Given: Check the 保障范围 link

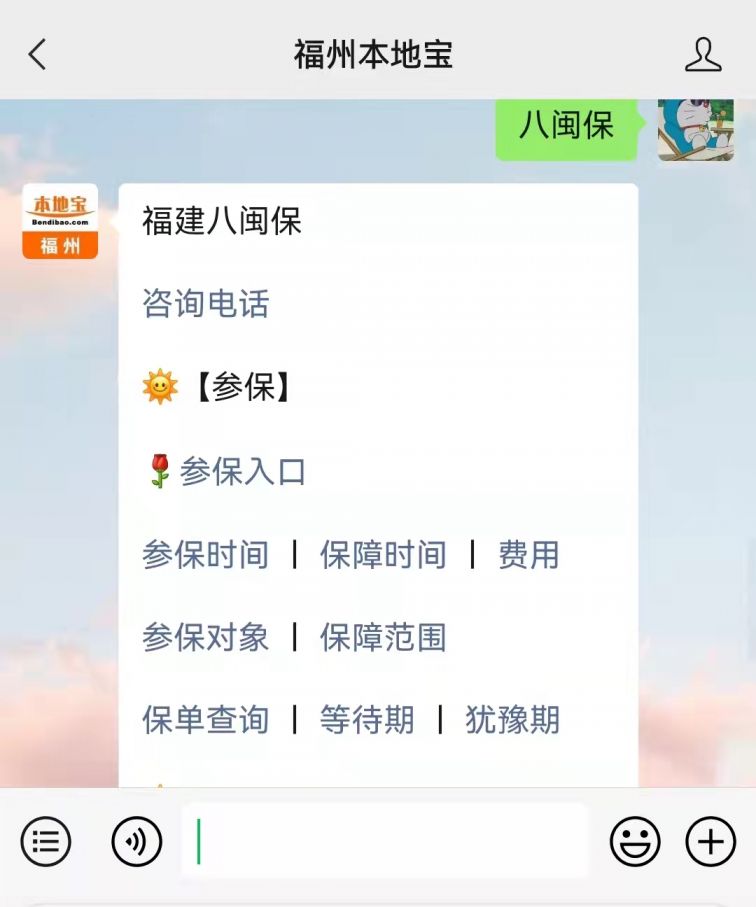Looking at the screenshot, I should click(383, 637).
